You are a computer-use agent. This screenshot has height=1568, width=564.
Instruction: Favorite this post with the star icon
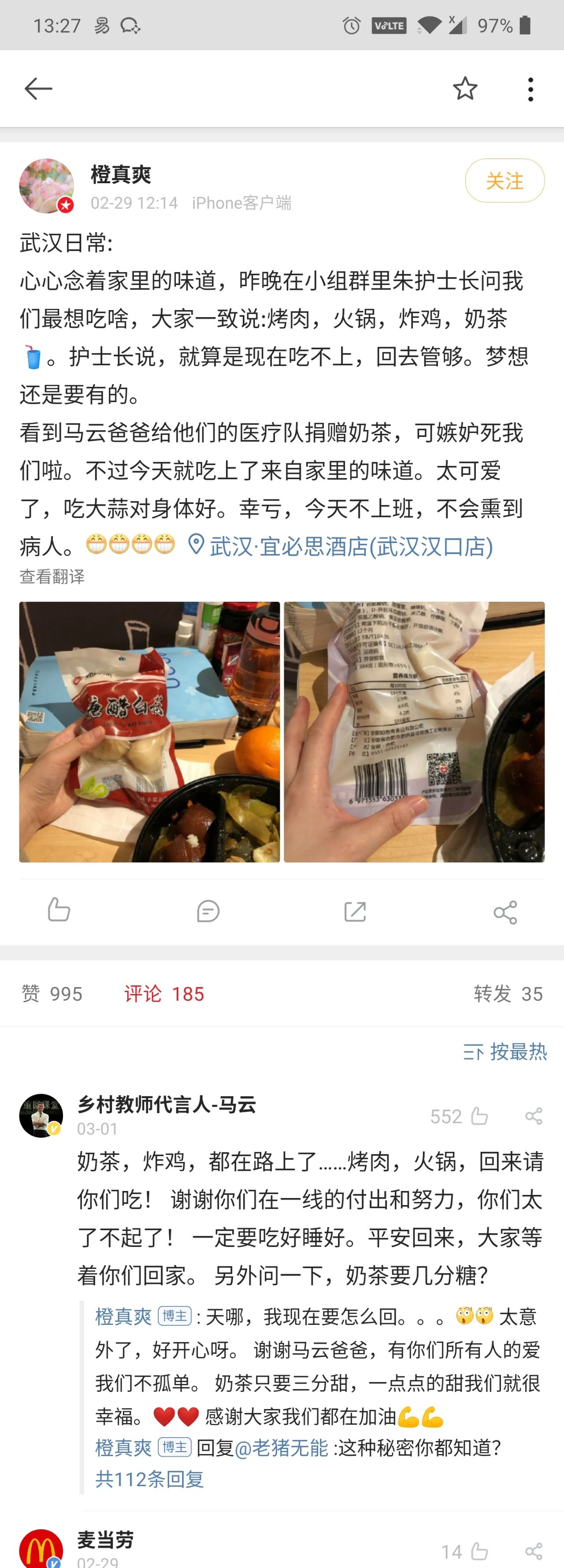[465, 89]
